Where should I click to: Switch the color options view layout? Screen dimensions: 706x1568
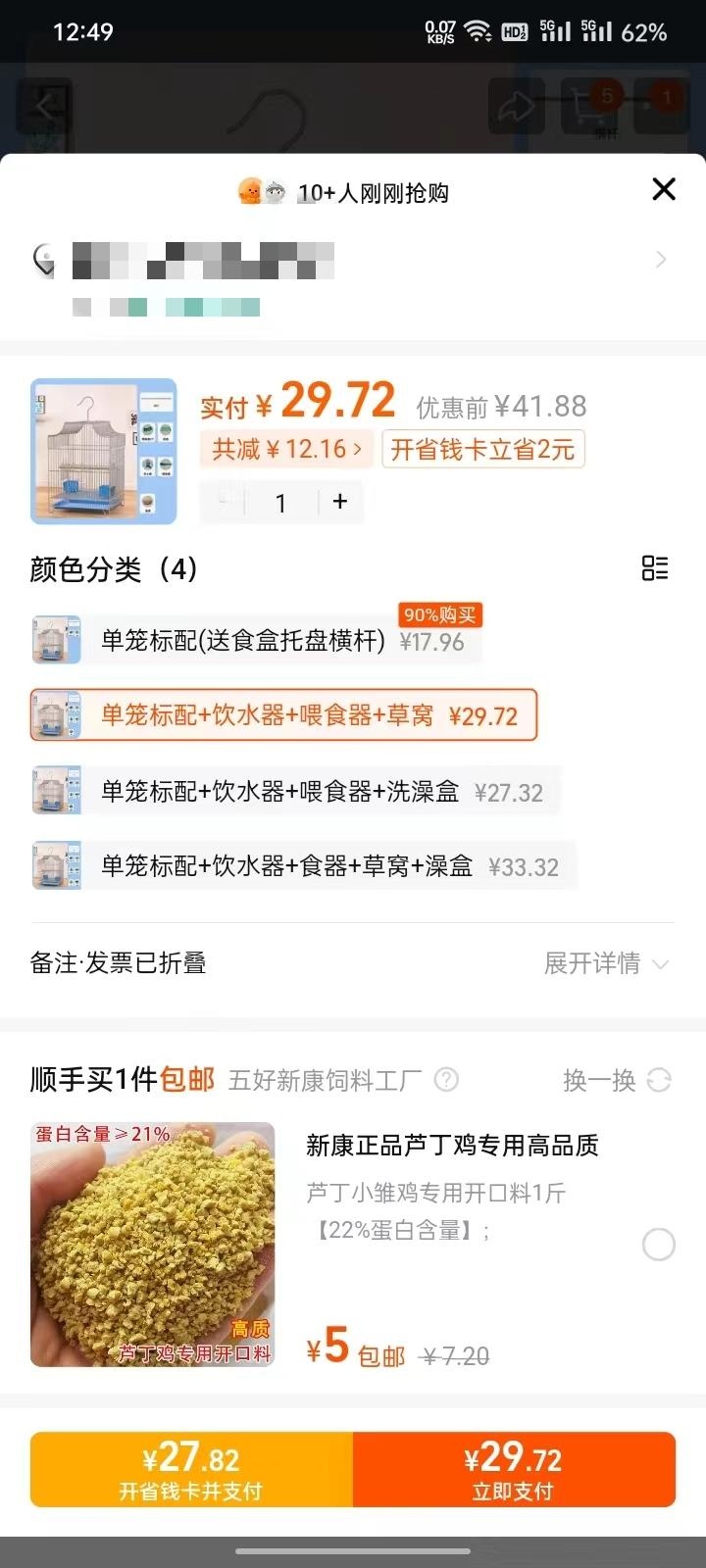pos(655,568)
